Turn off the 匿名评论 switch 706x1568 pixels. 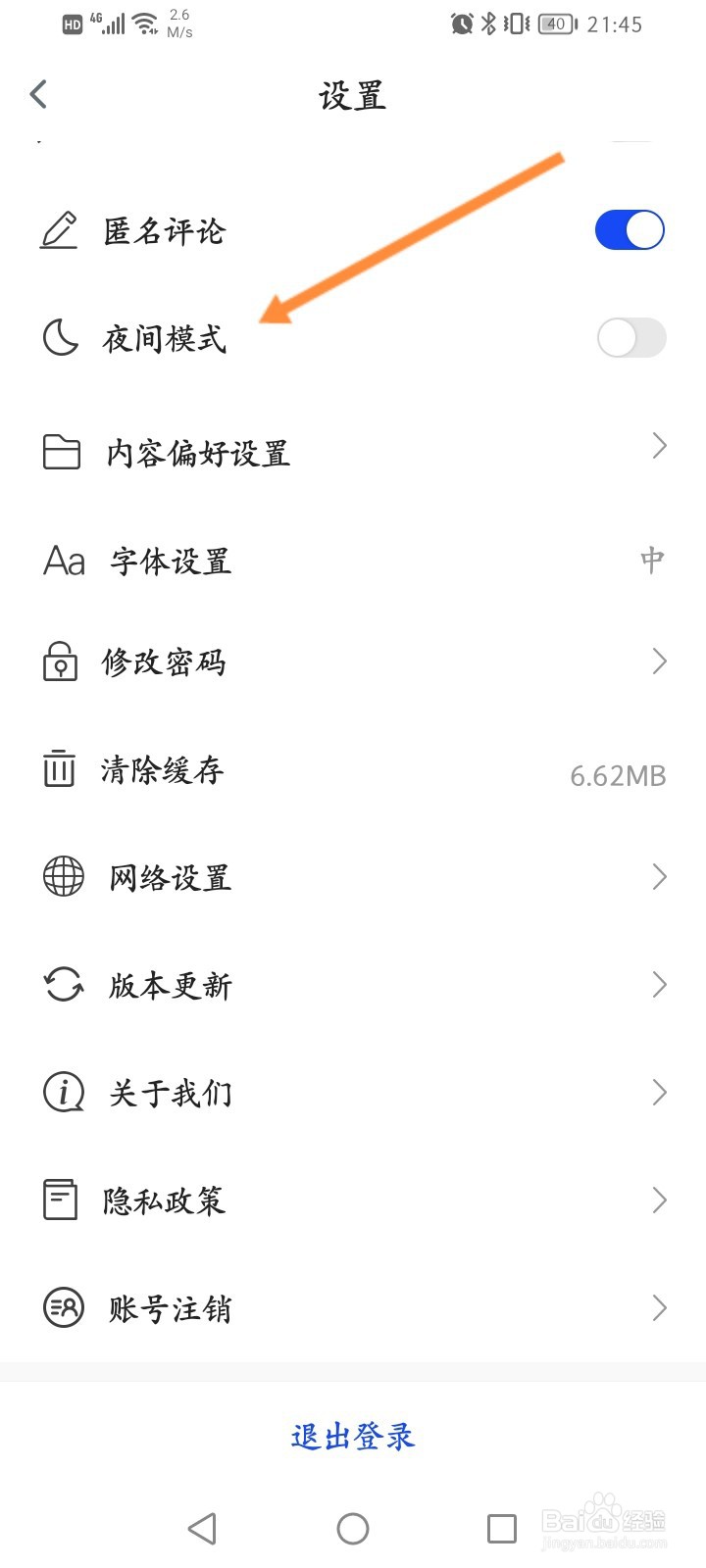630,230
